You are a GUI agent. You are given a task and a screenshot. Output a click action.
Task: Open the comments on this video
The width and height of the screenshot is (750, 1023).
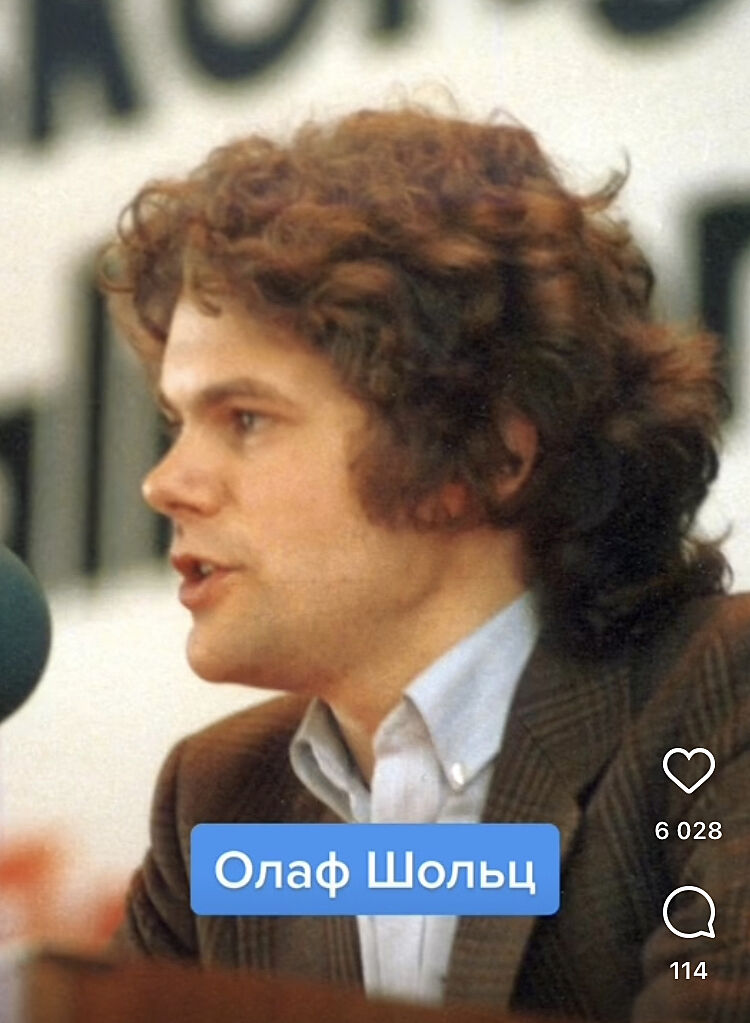pyautogui.click(x=689, y=914)
